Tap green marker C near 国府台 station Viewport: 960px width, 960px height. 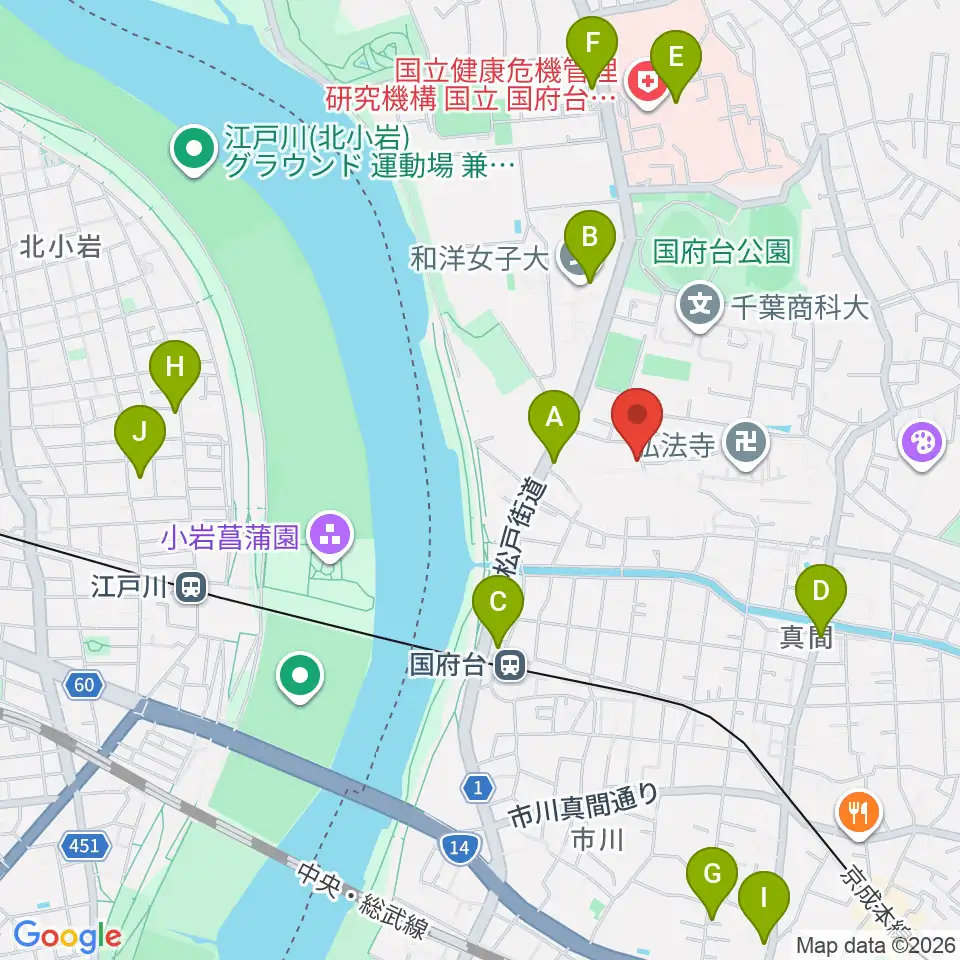498,610
